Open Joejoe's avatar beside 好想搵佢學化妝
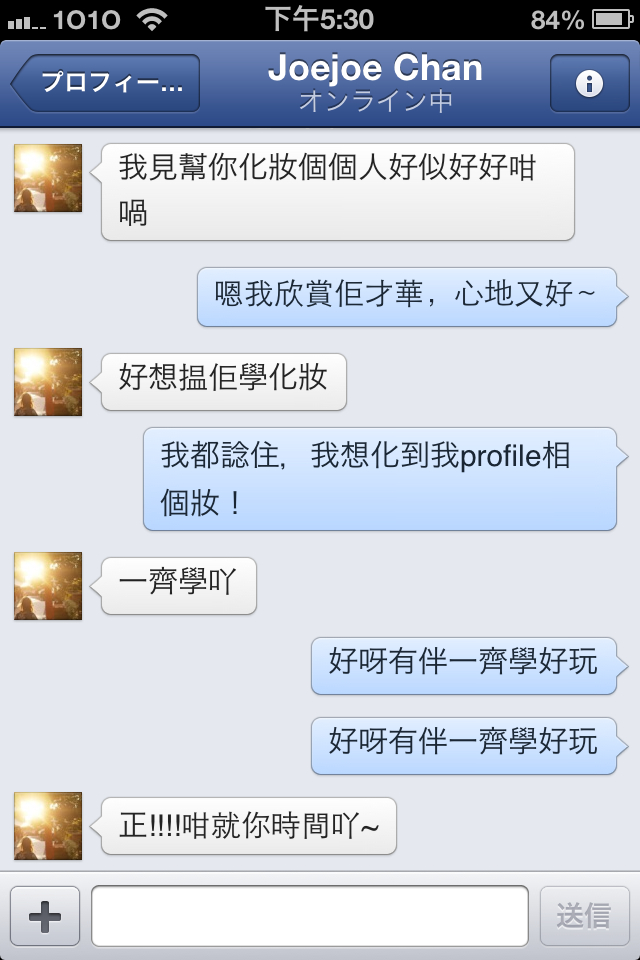Image resolution: width=640 pixels, height=960 pixels. (48, 382)
